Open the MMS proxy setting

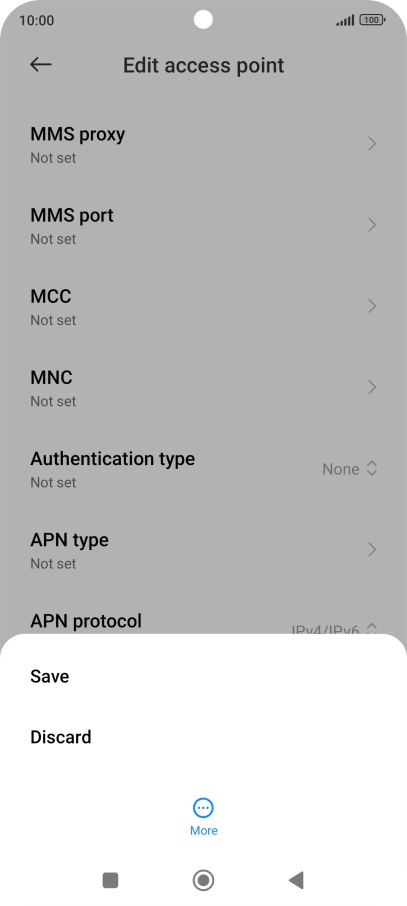[x=204, y=144]
